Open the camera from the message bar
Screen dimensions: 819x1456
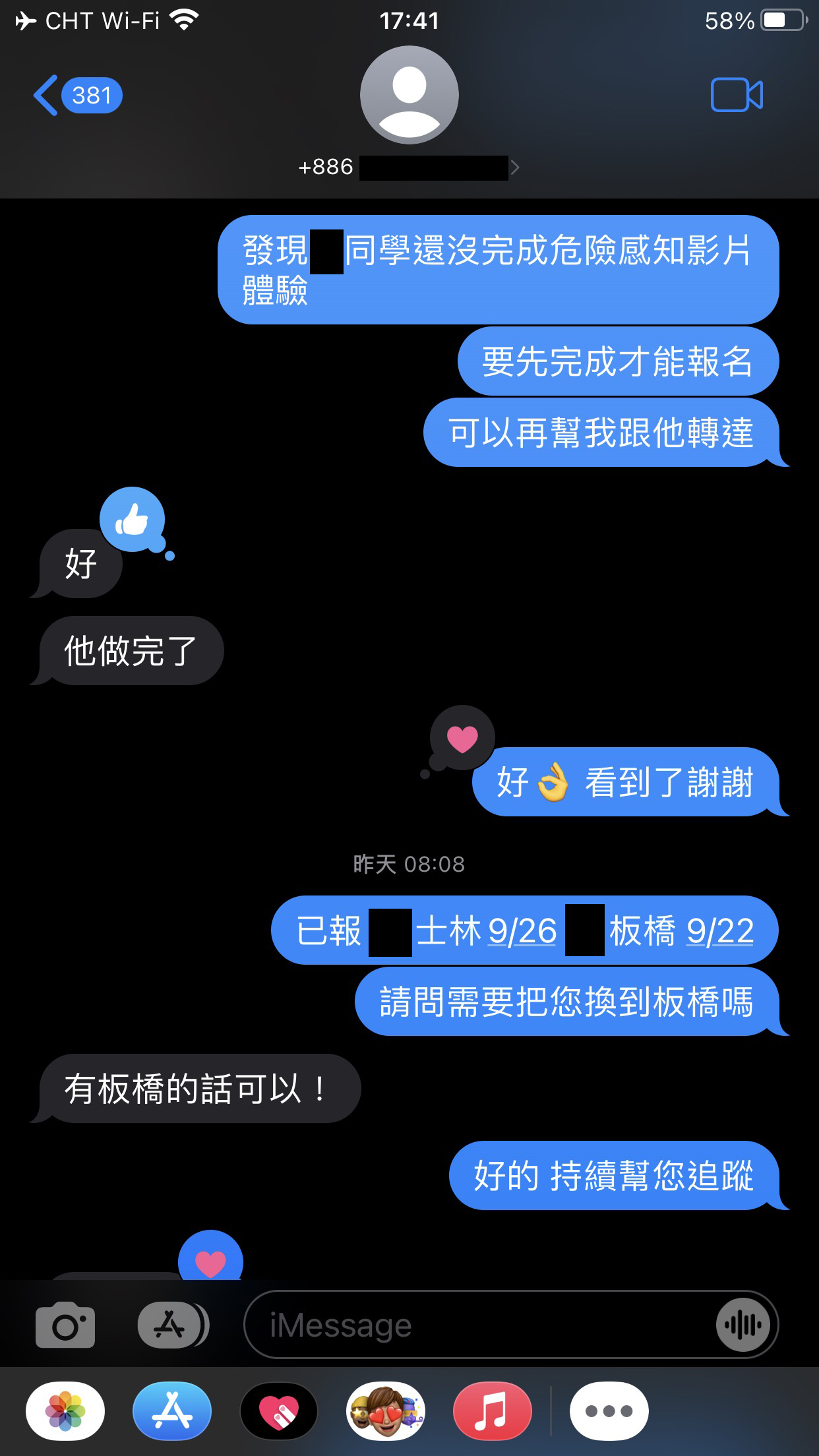(x=64, y=1324)
